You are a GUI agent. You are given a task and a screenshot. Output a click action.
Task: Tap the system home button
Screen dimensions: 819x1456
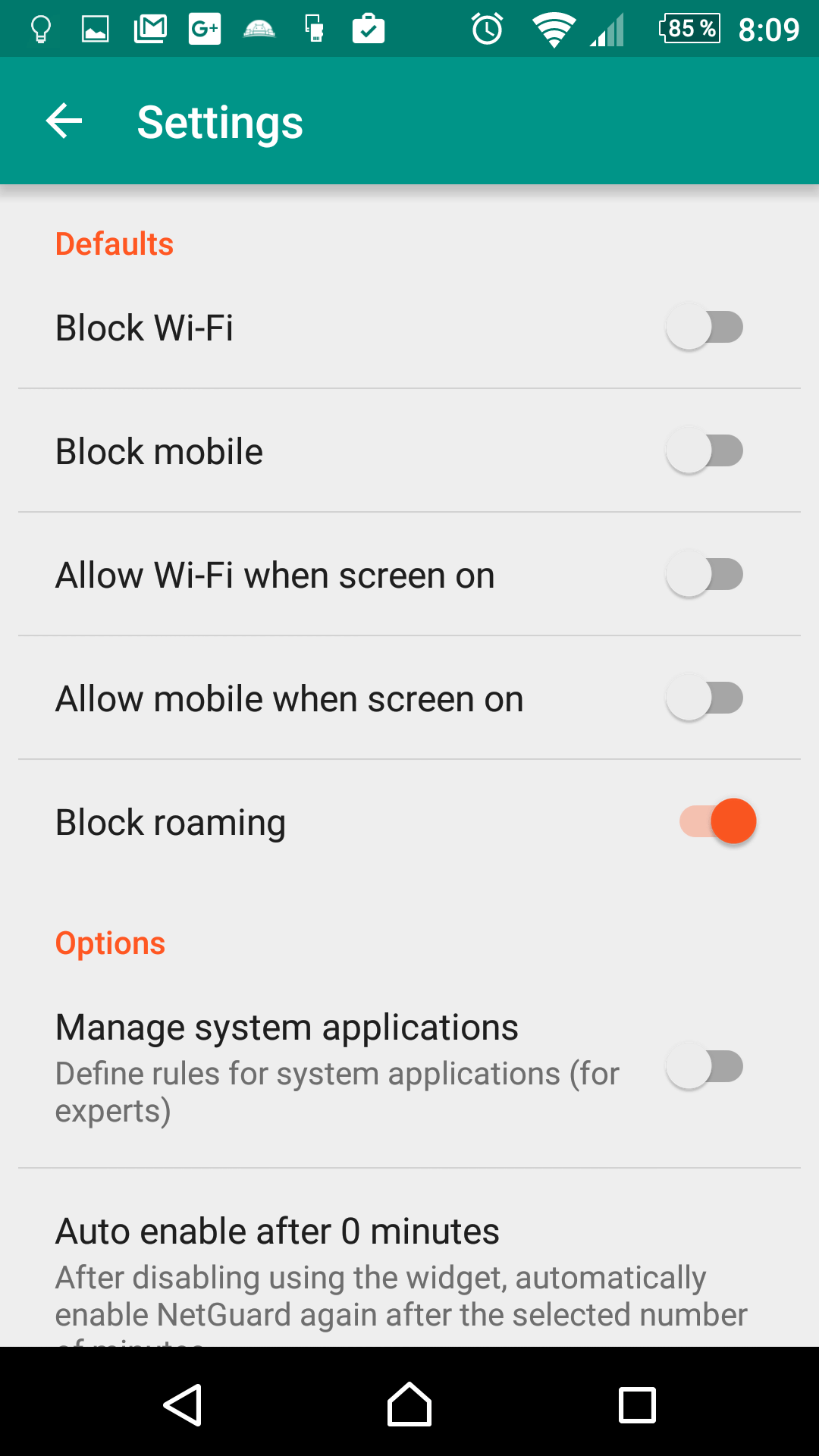click(x=409, y=1404)
